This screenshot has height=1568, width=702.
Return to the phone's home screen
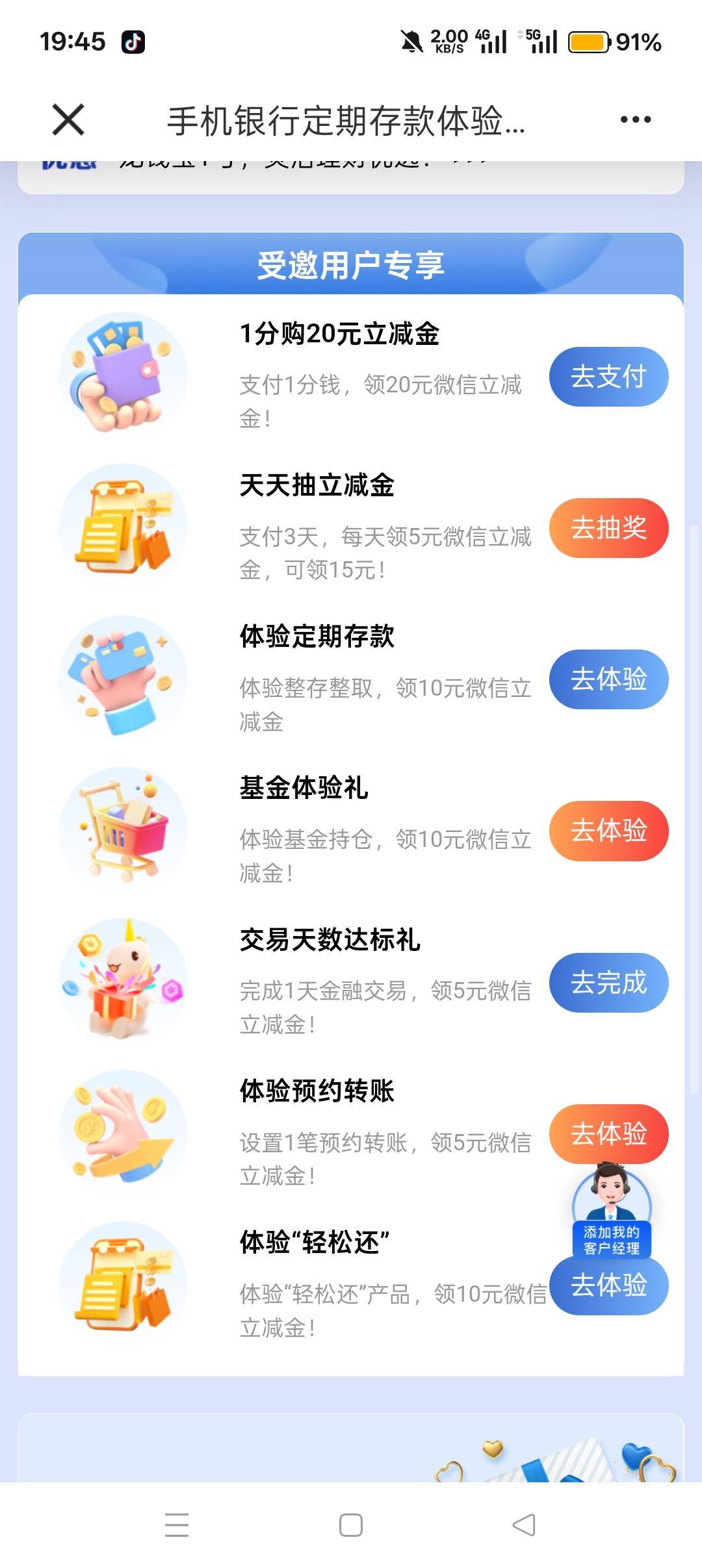pyautogui.click(x=351, y=1524)
